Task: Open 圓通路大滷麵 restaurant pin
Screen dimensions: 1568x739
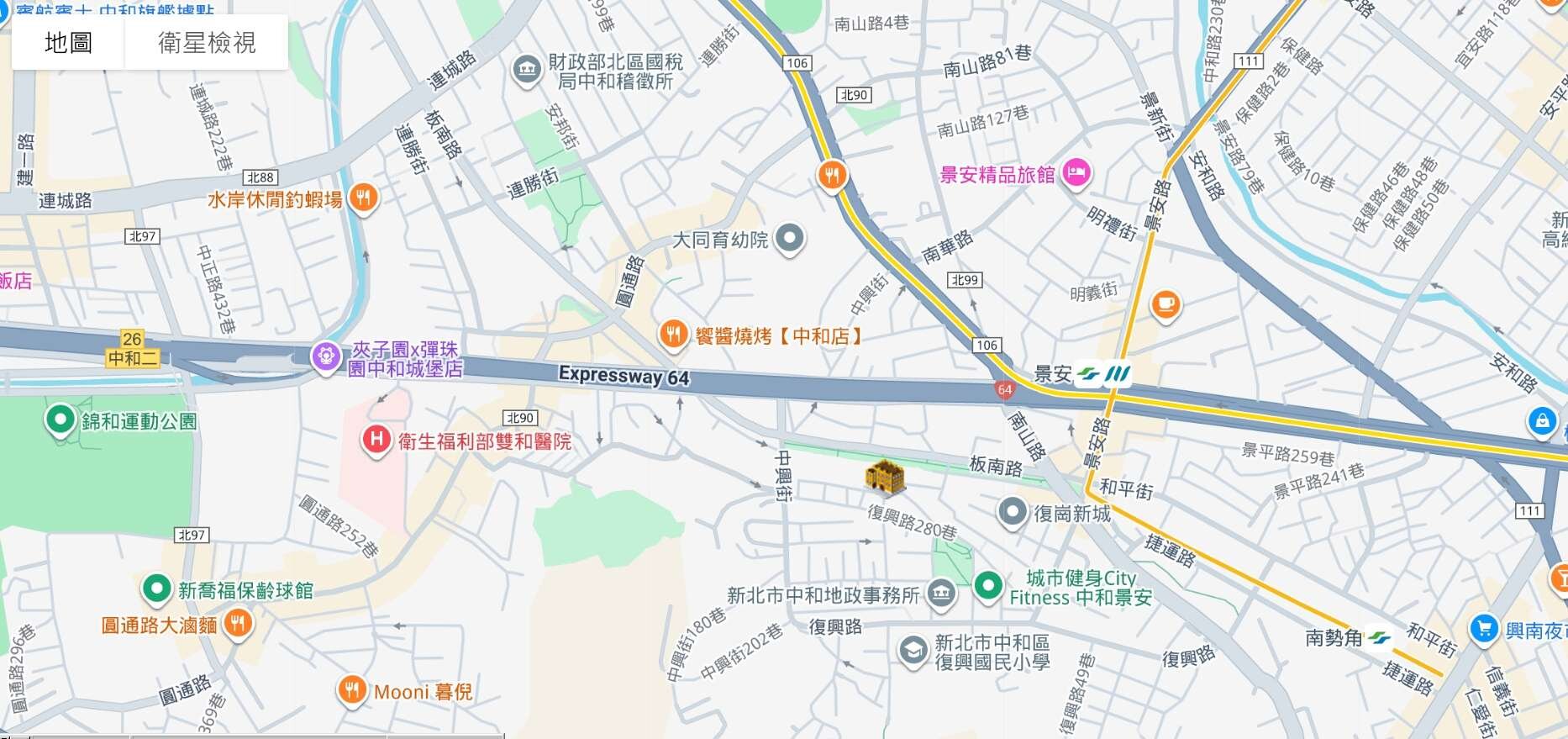Action: tap(238, 624)
